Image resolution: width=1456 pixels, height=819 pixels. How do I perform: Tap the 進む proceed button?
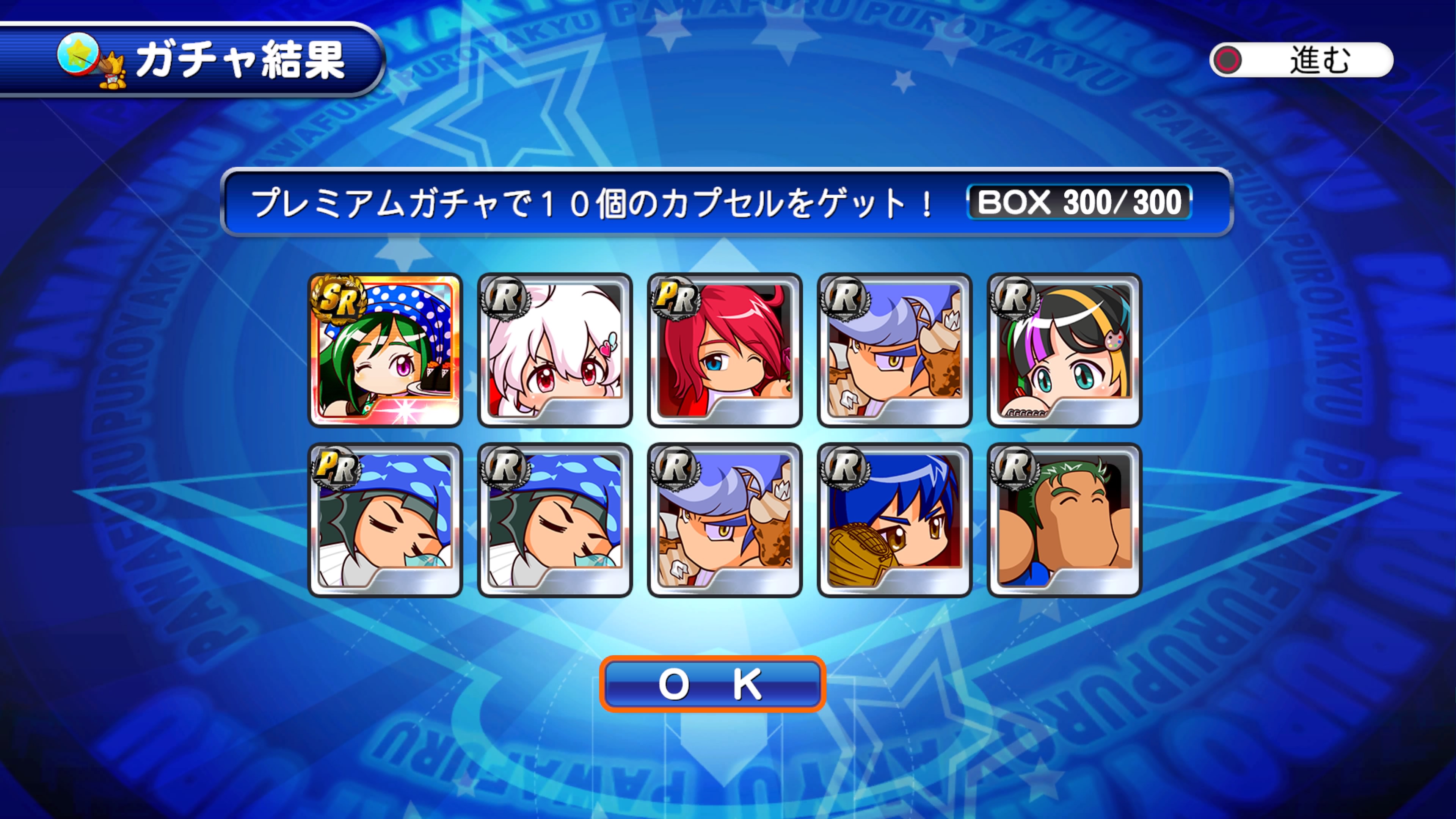1301,60
